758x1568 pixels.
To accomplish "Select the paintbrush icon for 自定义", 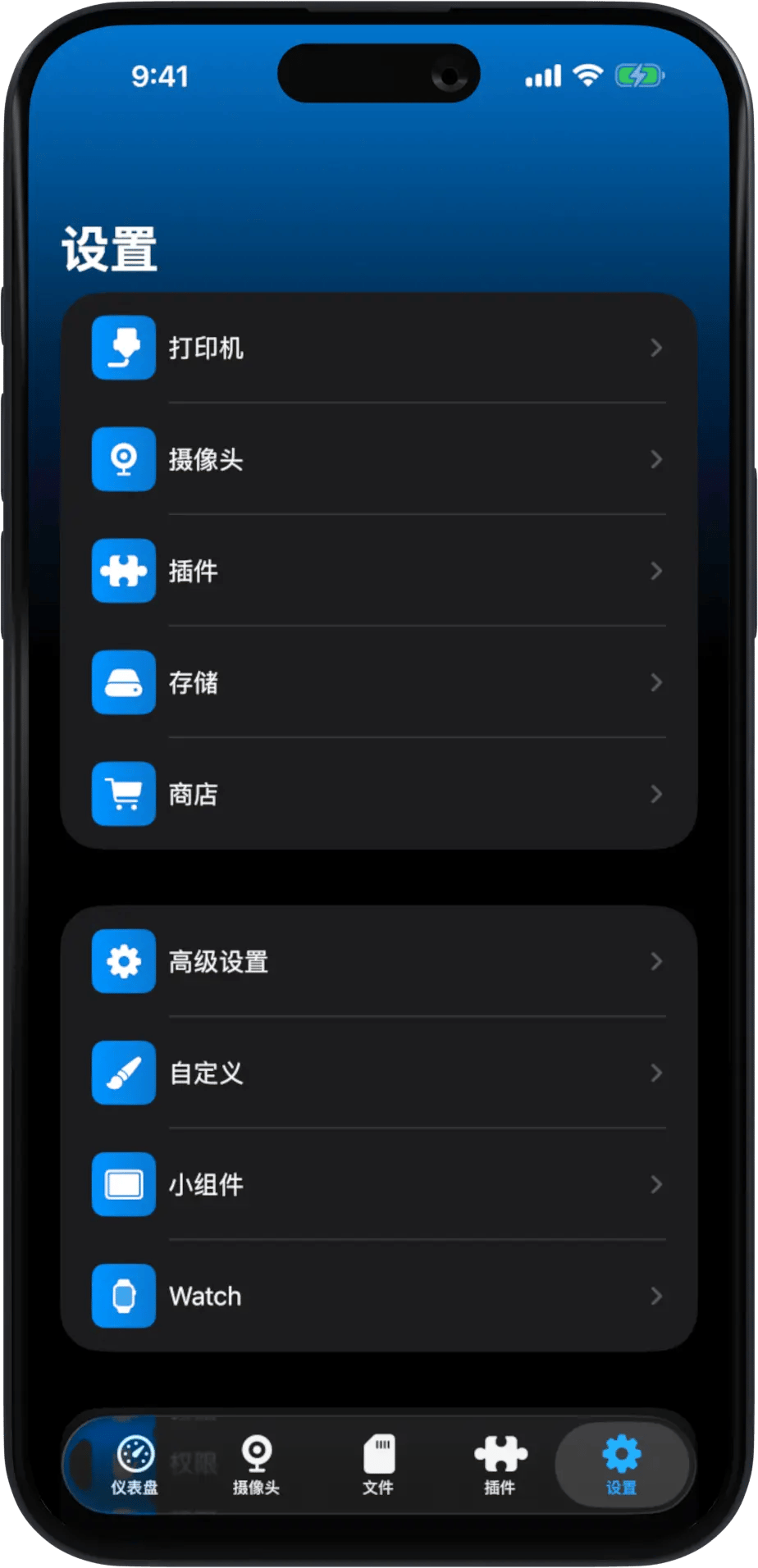I will click(x=123, y=1073).
